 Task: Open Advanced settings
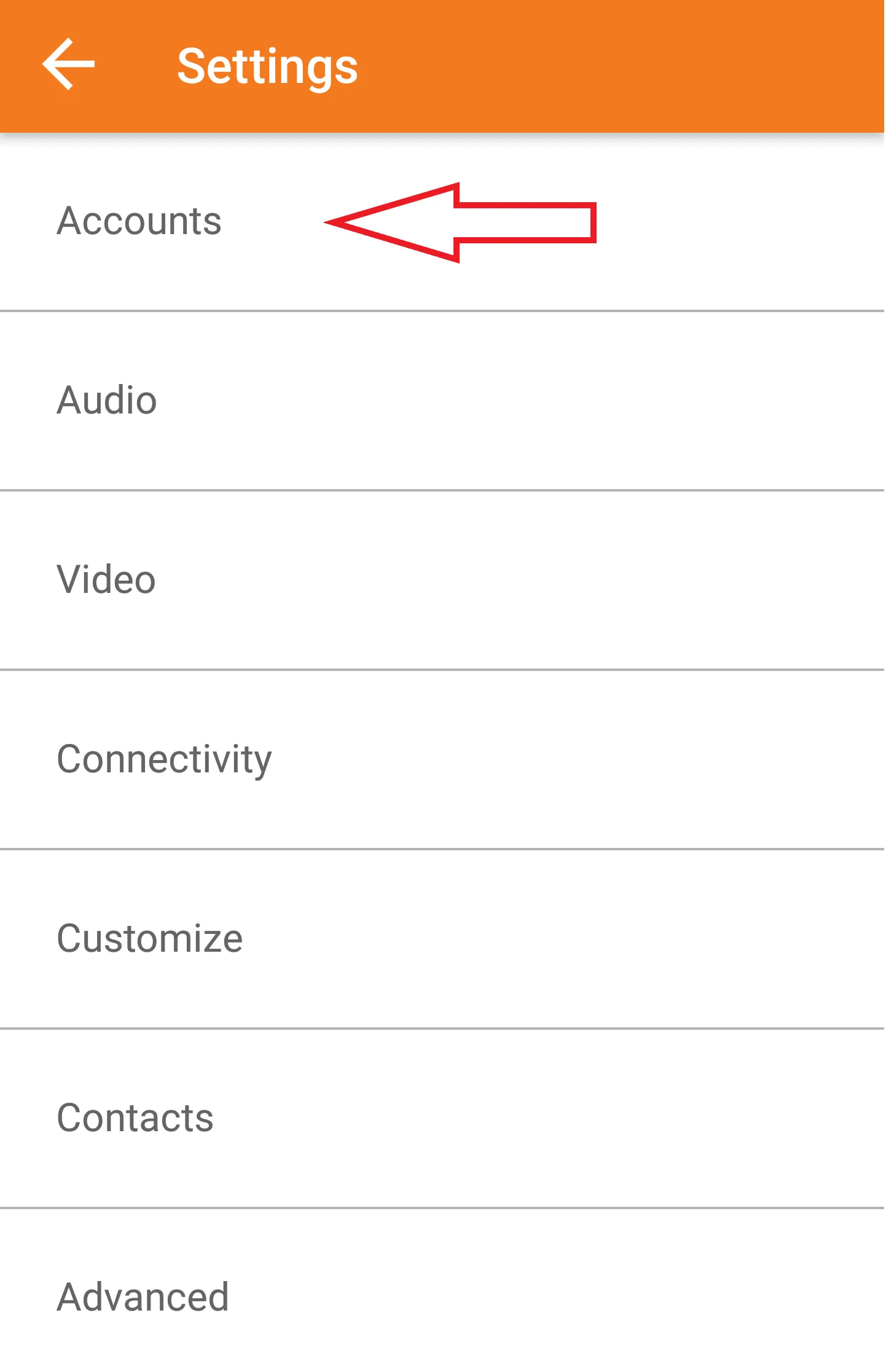pyautogui.click(x=143, y=1296)
